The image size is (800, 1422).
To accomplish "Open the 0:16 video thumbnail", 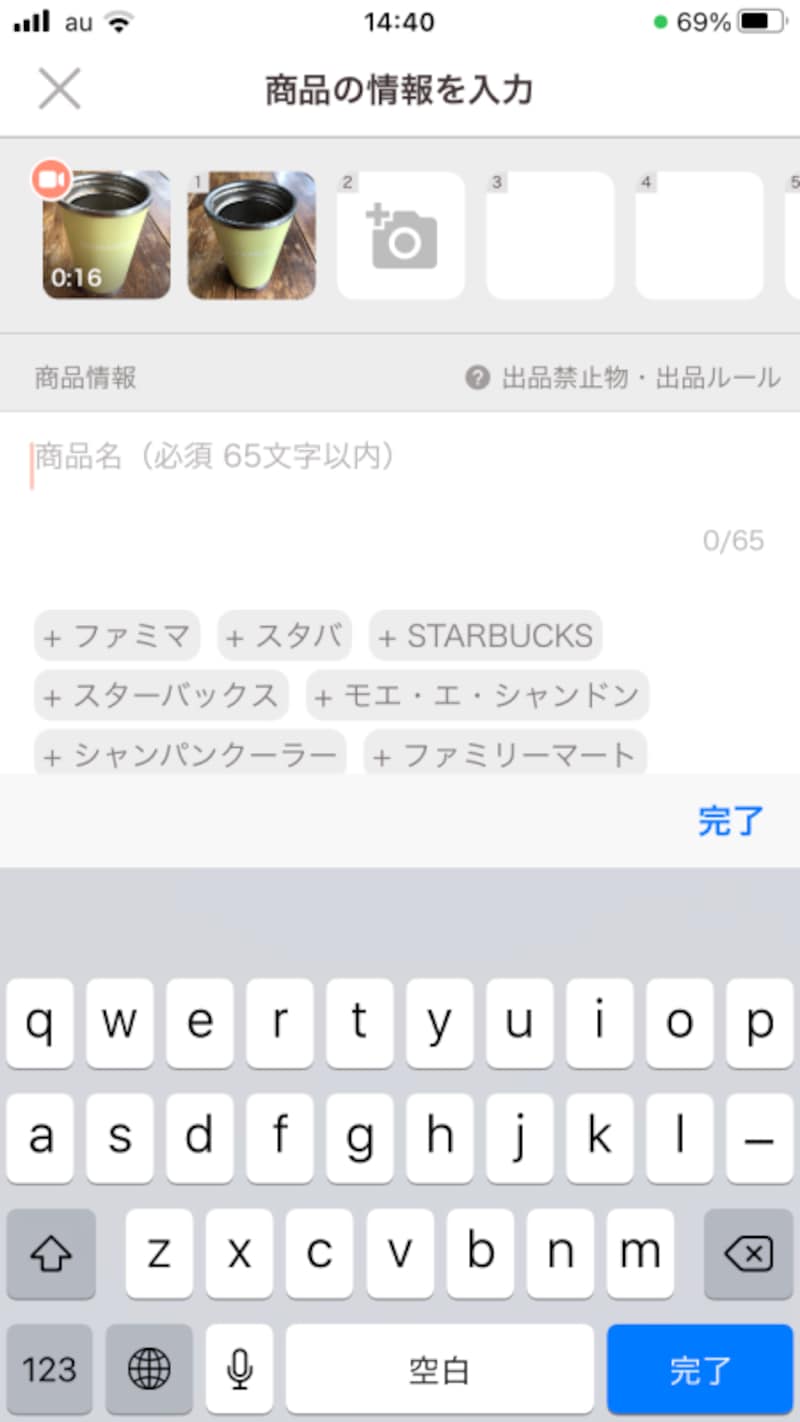I will (x=106, y=236).
